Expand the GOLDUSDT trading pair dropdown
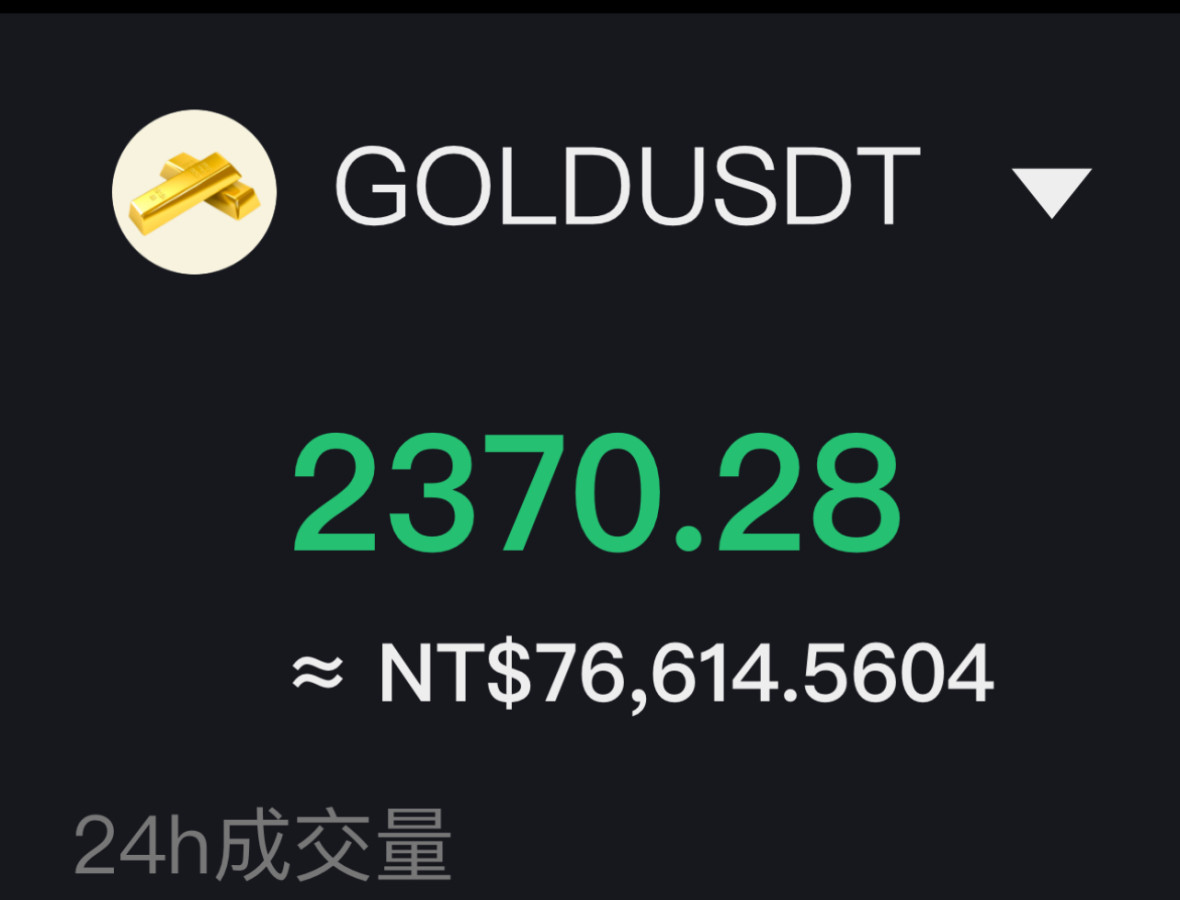The height and width of the screenshot is (900, 1180). 1051,192
